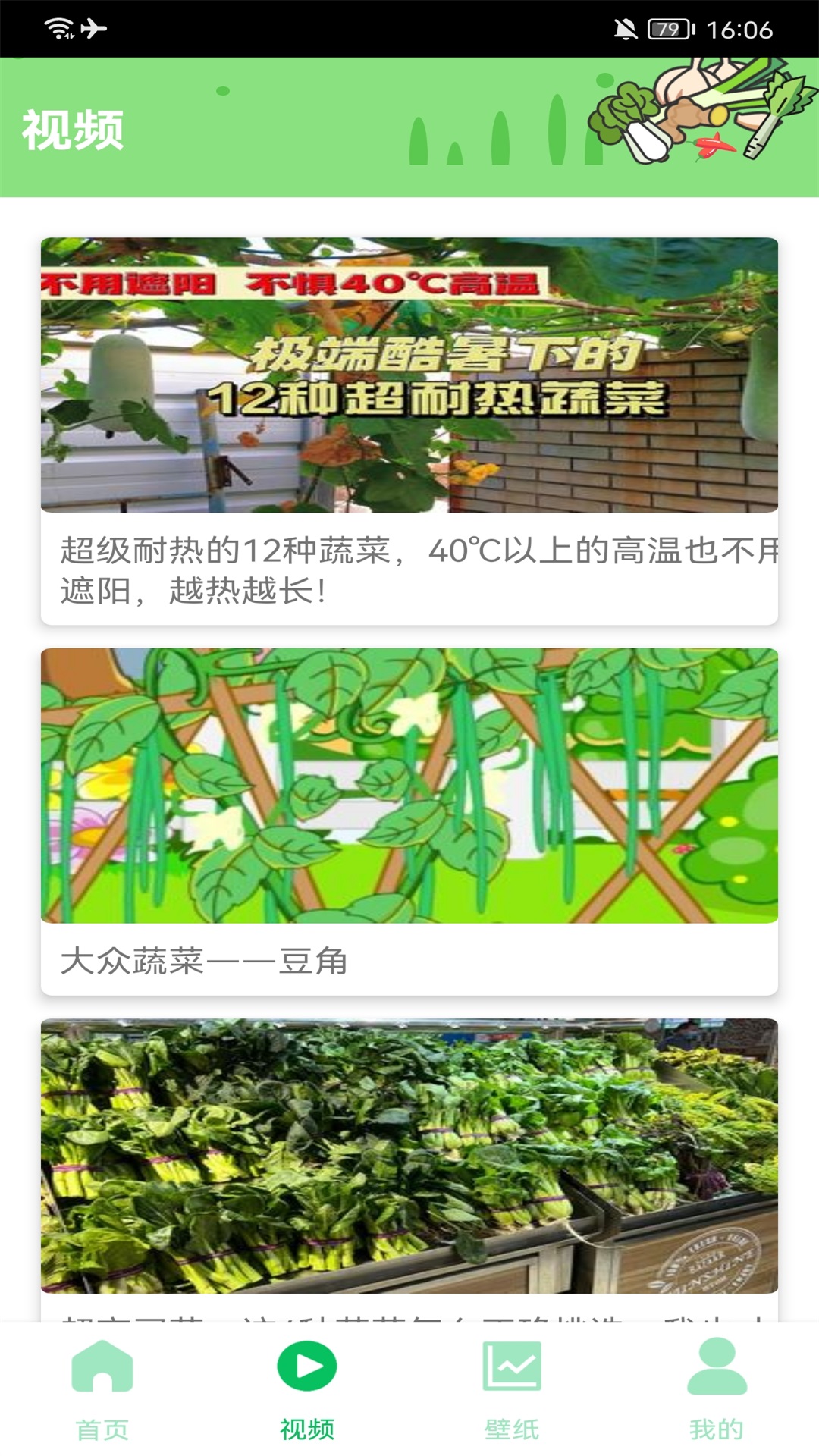Open the 12种超耐热蔬菜 heat-resistant vegetables video

pos(409,377)
